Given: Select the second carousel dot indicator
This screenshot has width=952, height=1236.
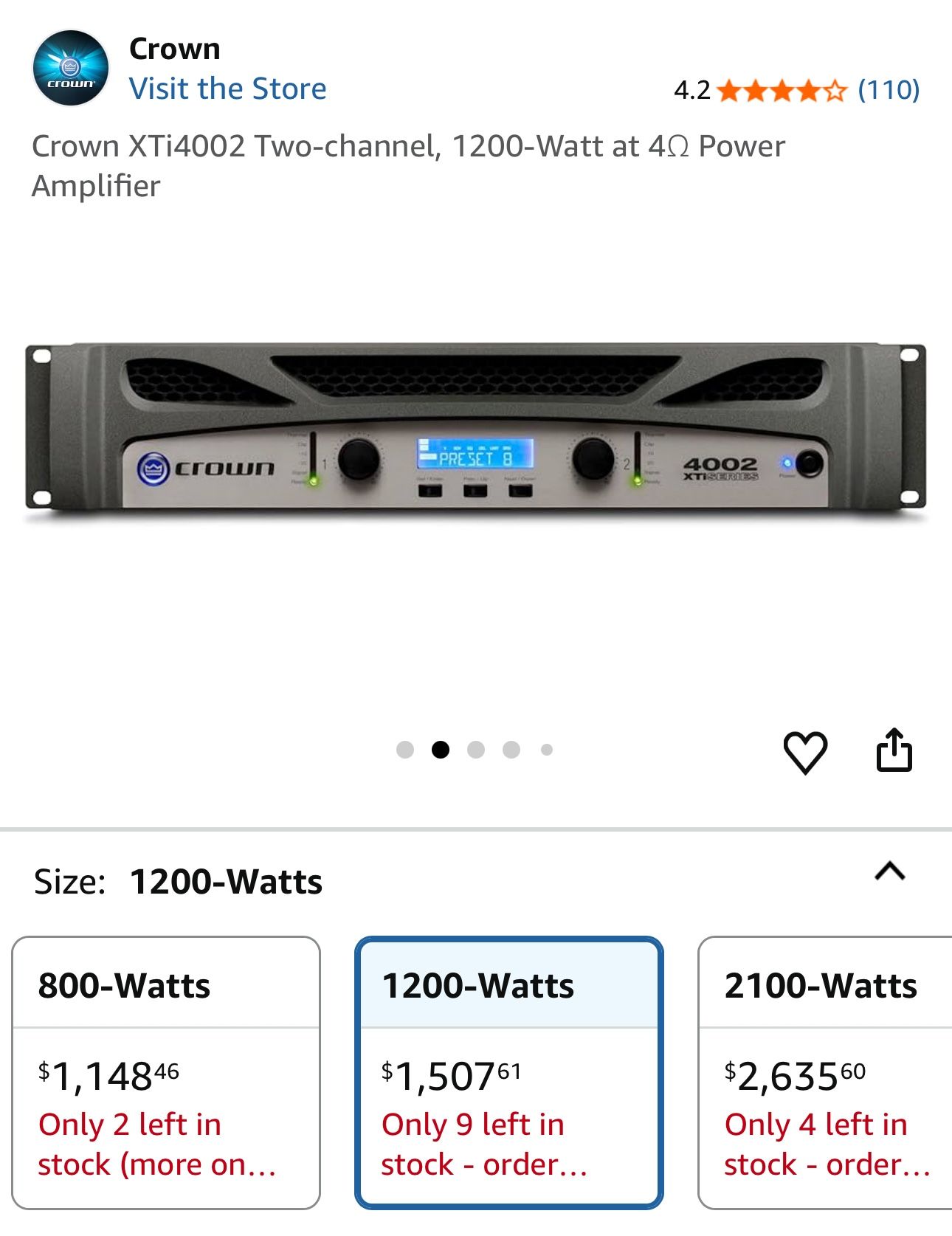Looking at the screenshot, I should click(440, 750).
